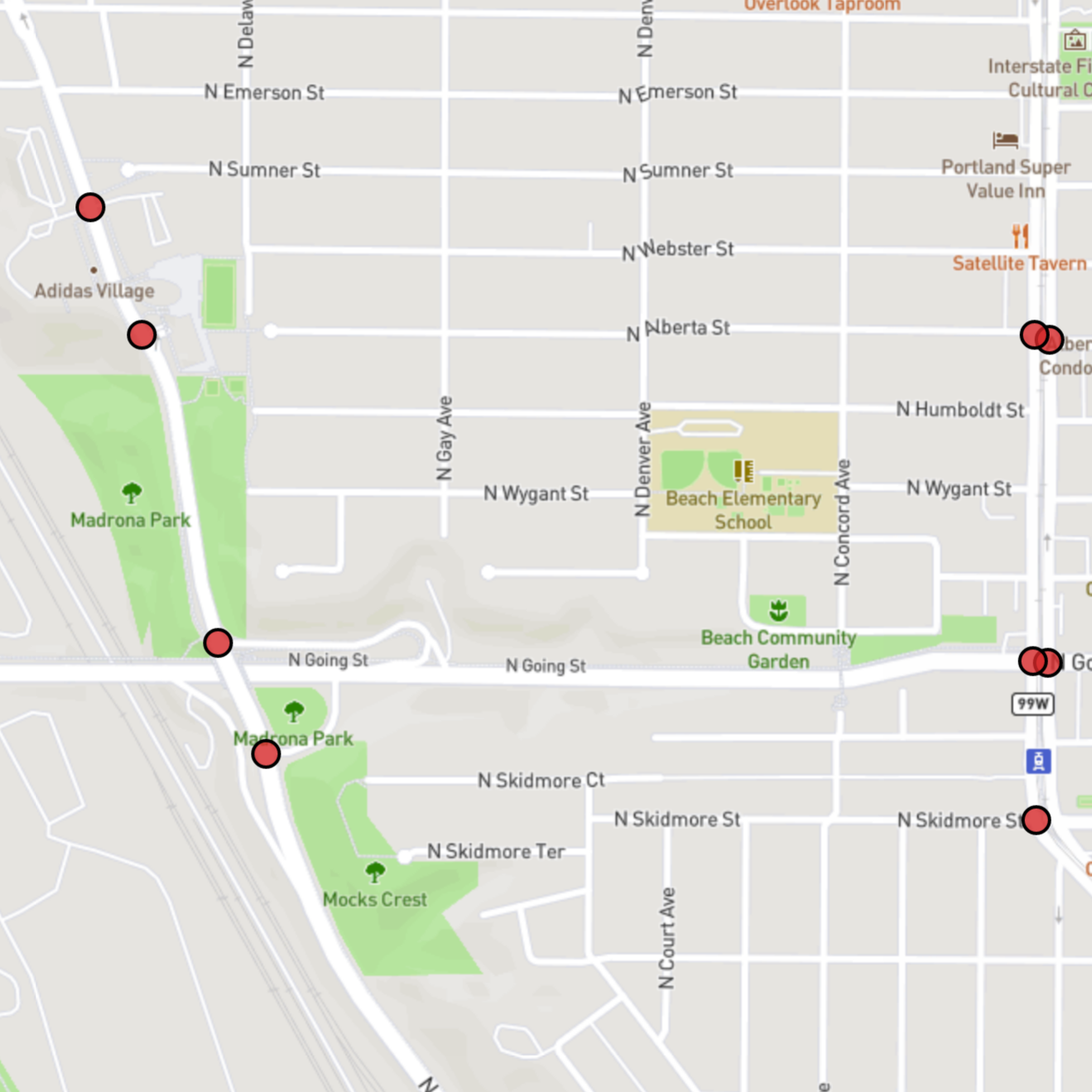The image size is (1092, 1092).
Task: Tap the Mocks Crest park icon
Action: (375, 872)
